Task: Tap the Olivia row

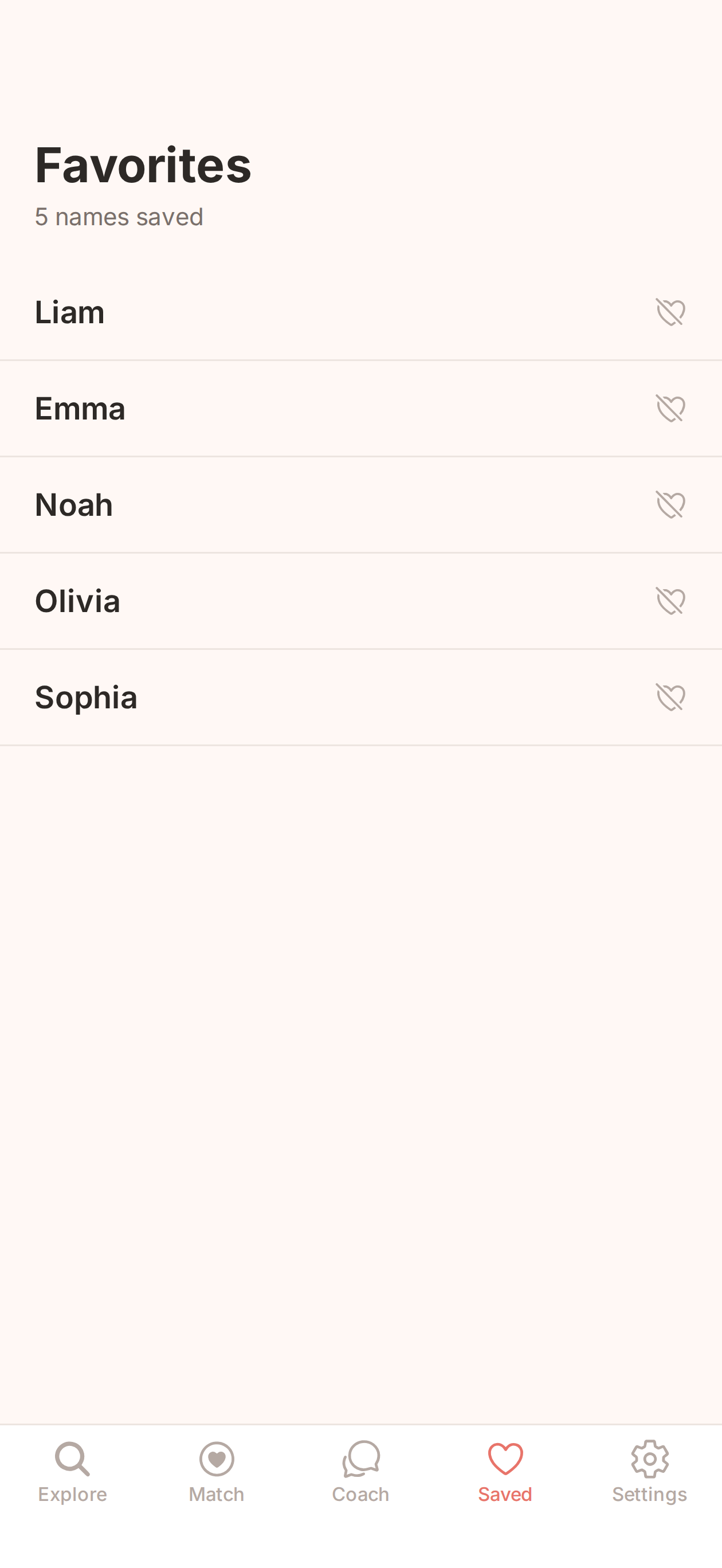Action: click(77, 601)
